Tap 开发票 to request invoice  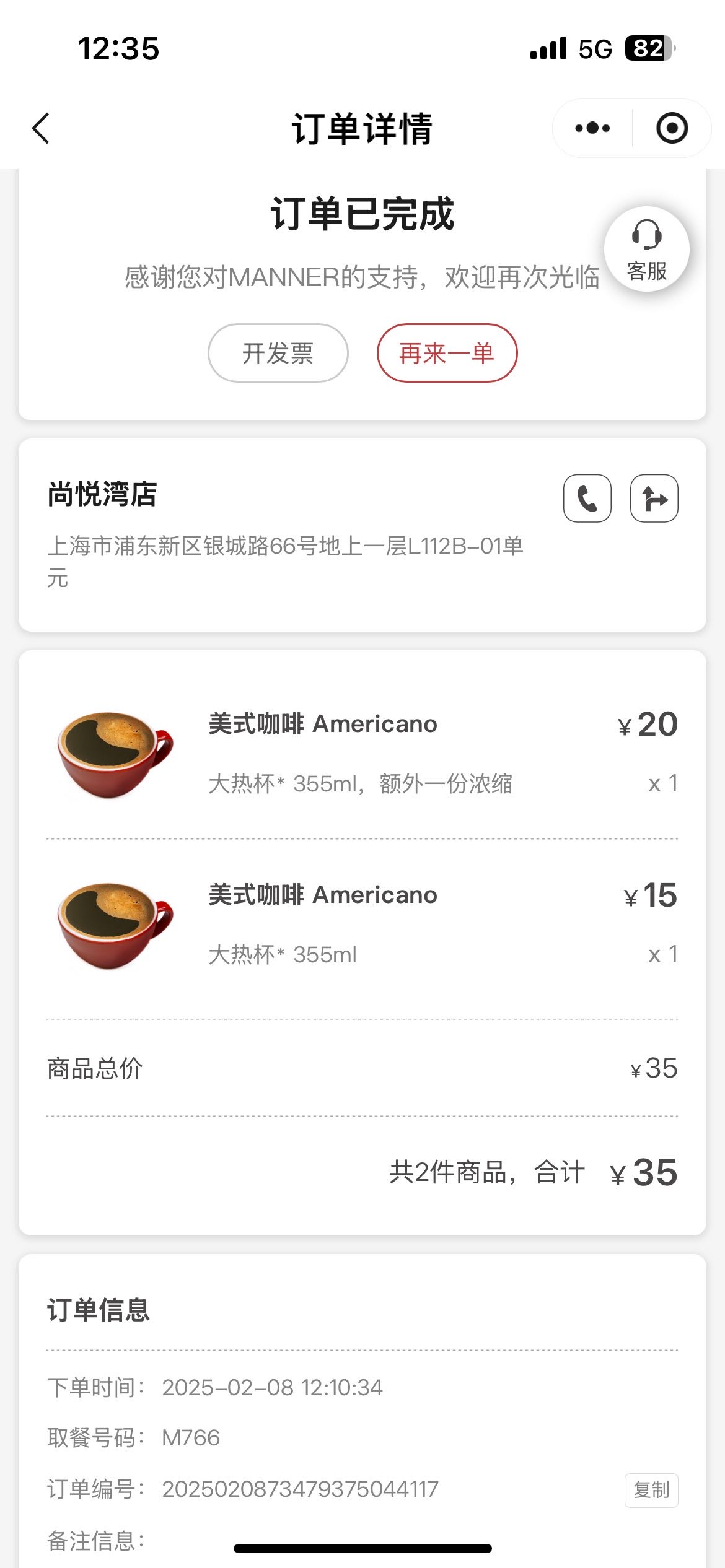[278, 353]
